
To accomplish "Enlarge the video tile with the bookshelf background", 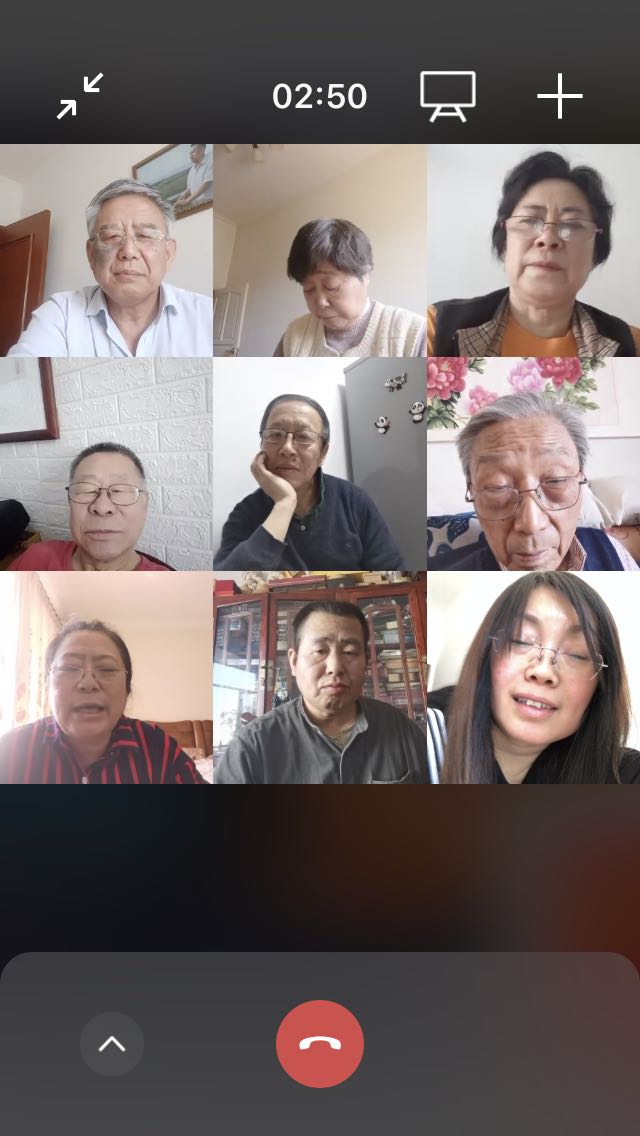I will (320, 678).
